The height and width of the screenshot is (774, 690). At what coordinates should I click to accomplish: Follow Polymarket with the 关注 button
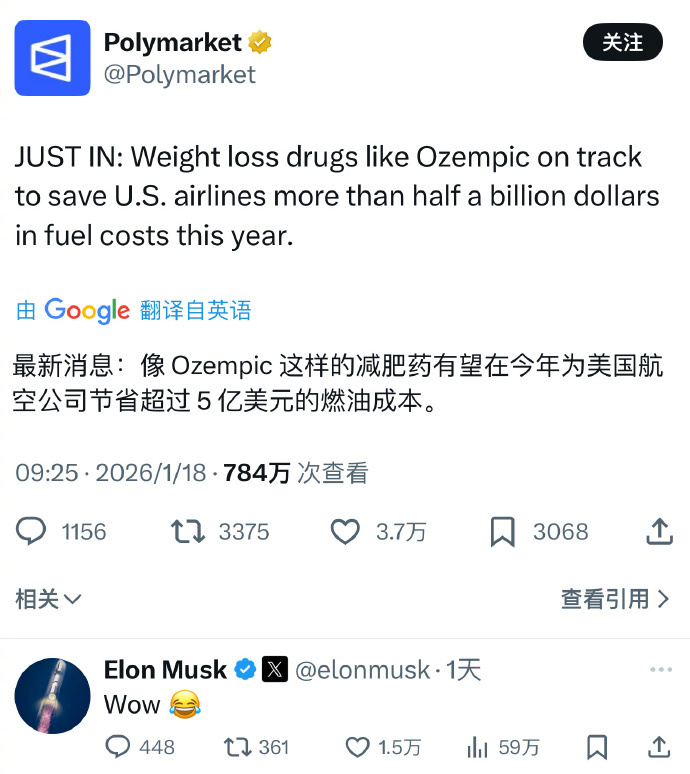pyautogui.click(x=622, y=42)
